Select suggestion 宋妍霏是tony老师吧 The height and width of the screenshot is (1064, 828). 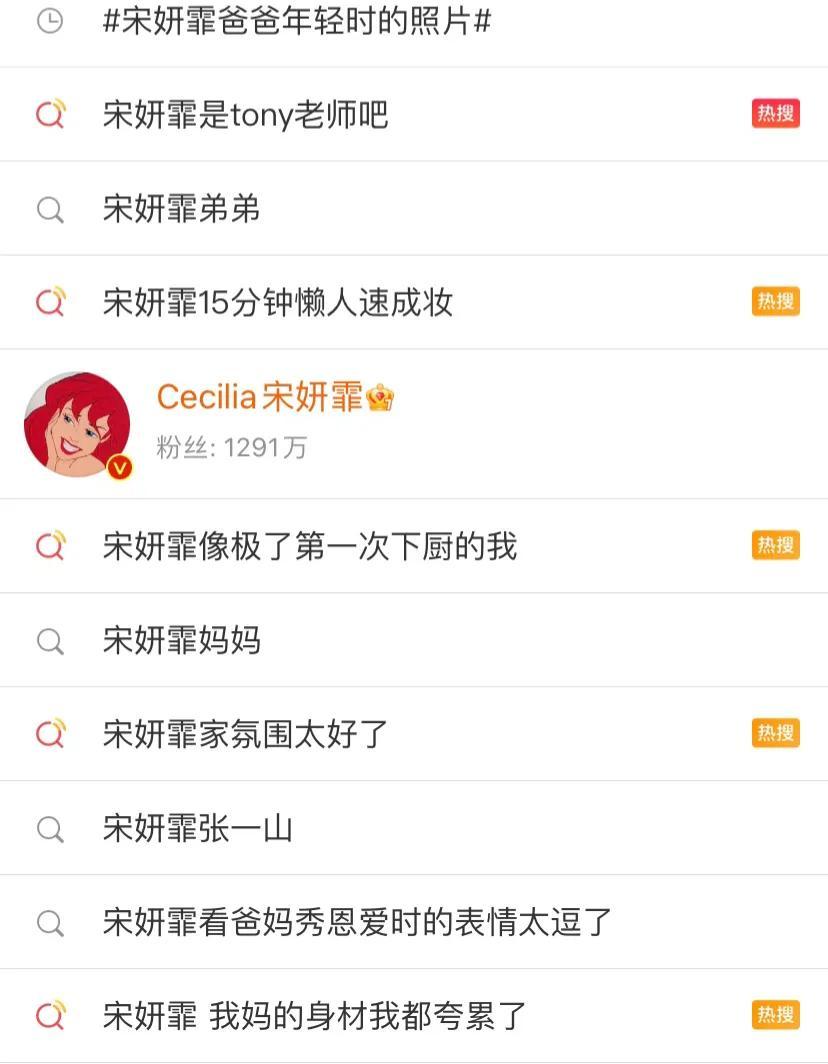point(245,115)
